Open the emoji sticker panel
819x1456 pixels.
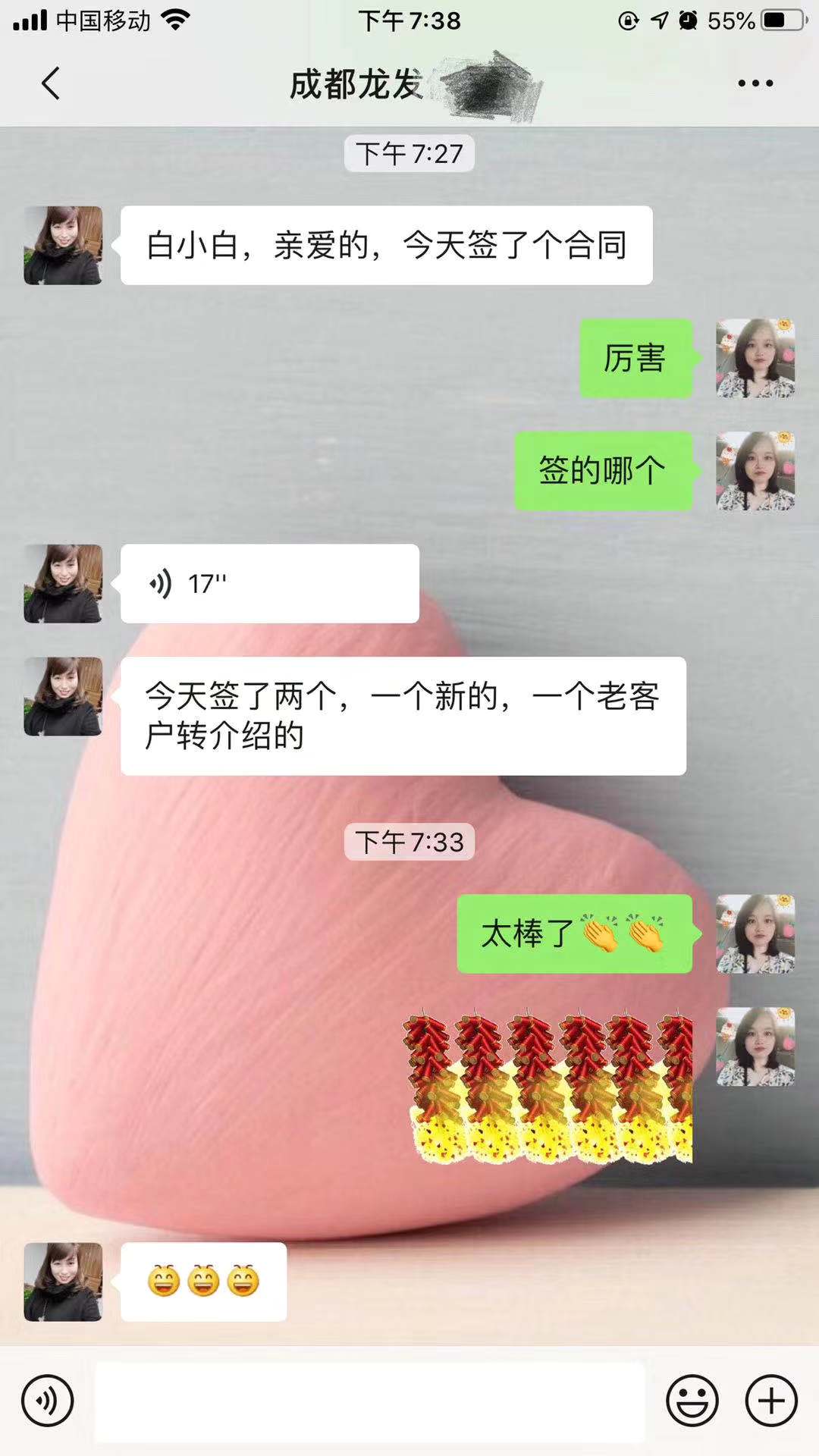pyautogui.click(x=692, y=1401)
